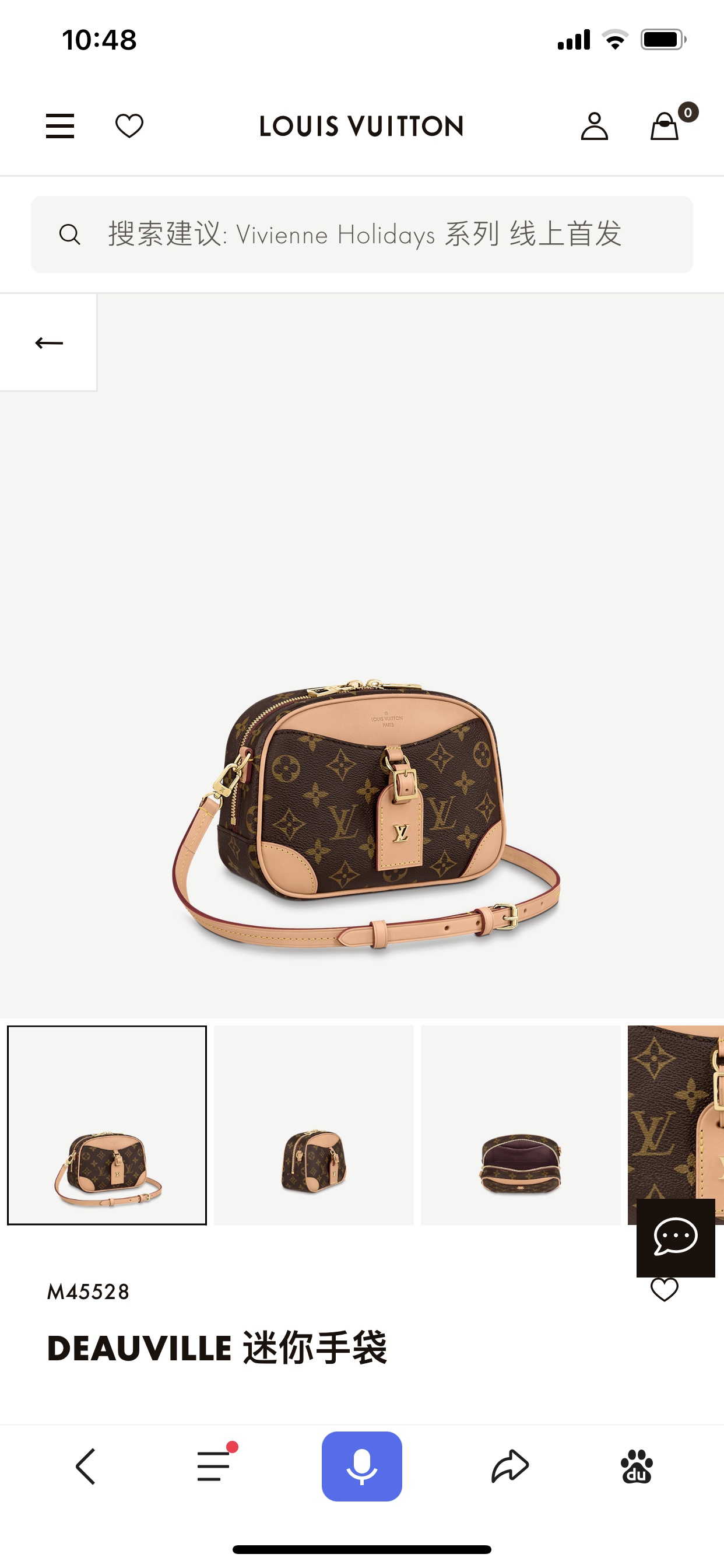
Task: Select the first bag thumbnail with strap
Action: tap(107, 1125)
